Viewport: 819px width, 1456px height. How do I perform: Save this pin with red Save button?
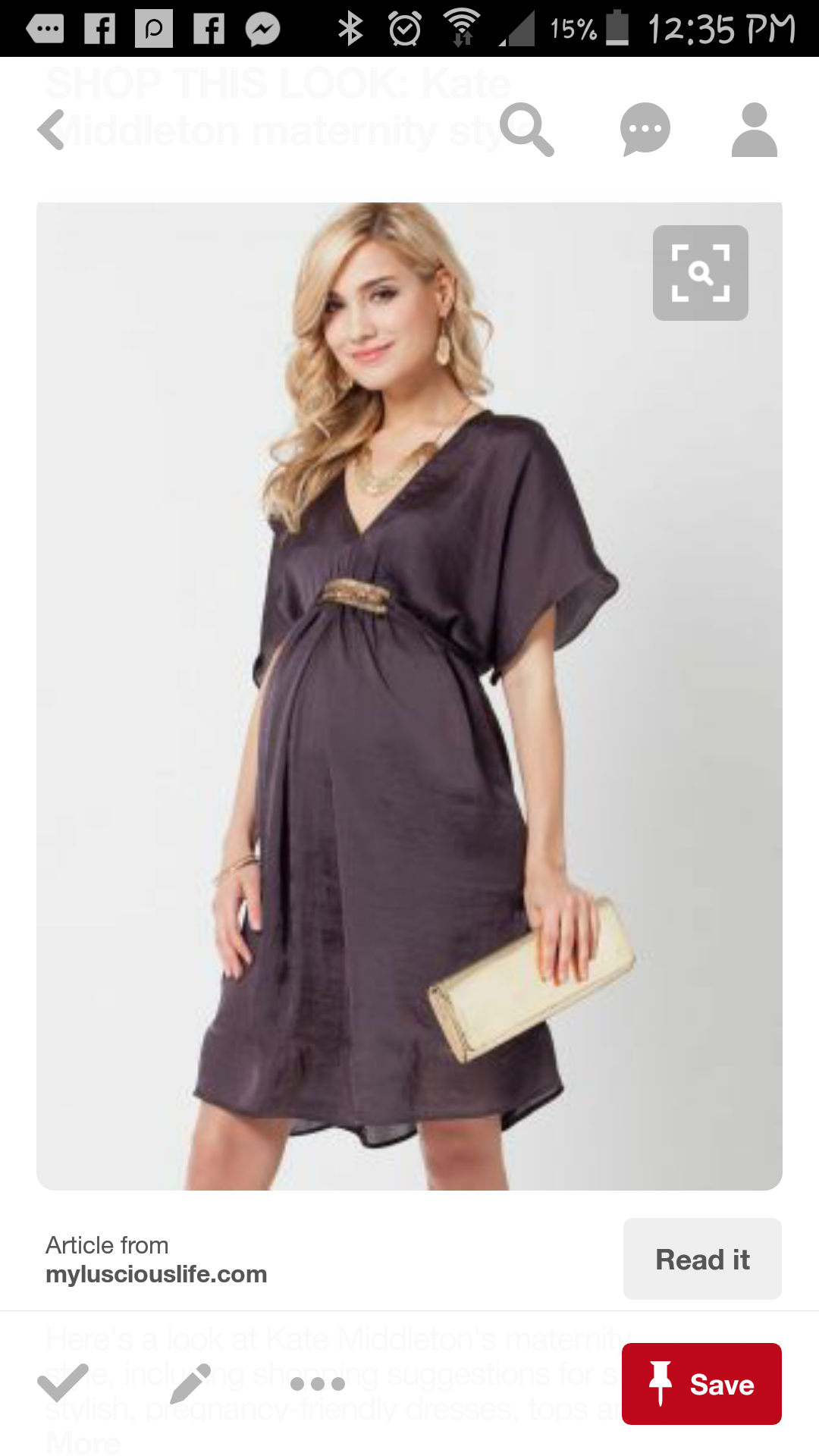[x=701, y=1384]
